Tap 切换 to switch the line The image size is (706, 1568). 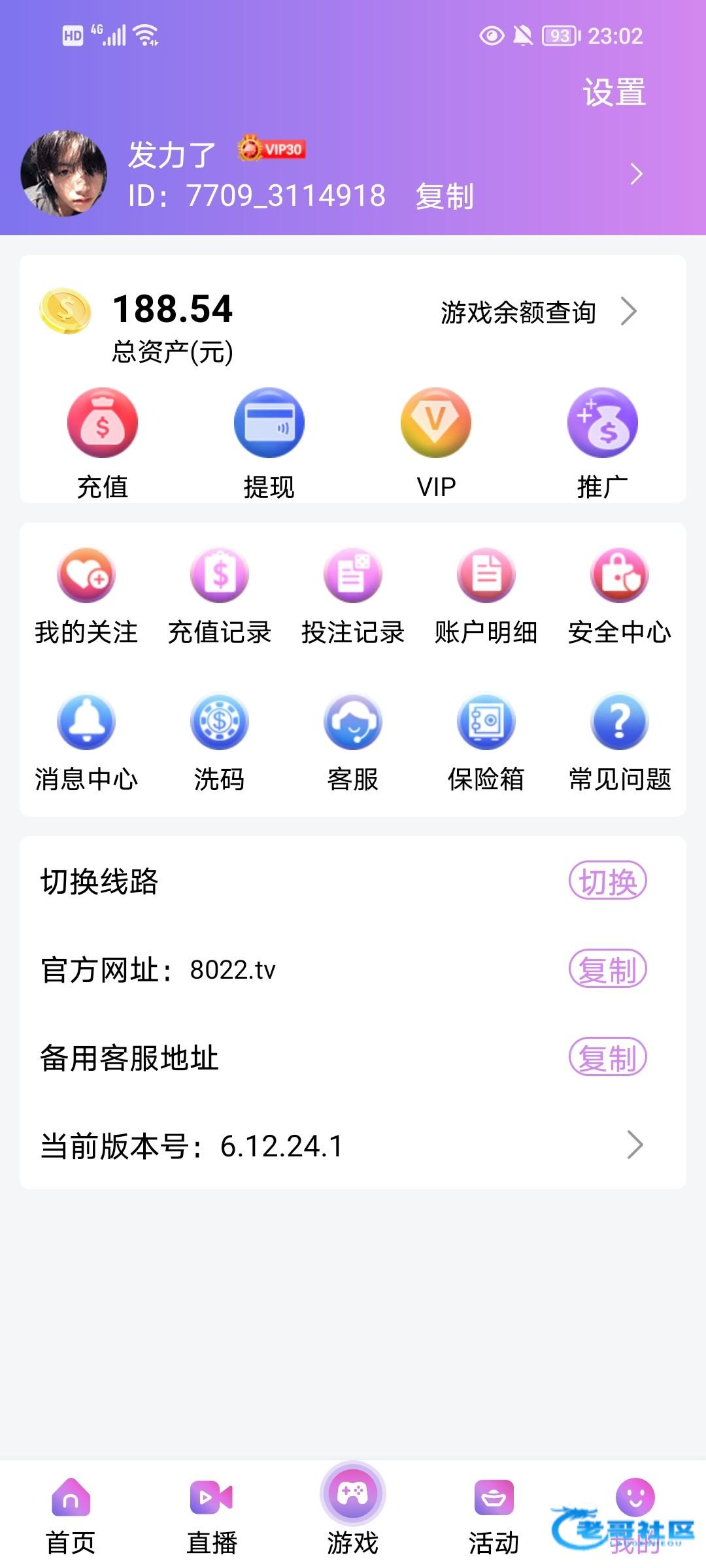(607, 881)
